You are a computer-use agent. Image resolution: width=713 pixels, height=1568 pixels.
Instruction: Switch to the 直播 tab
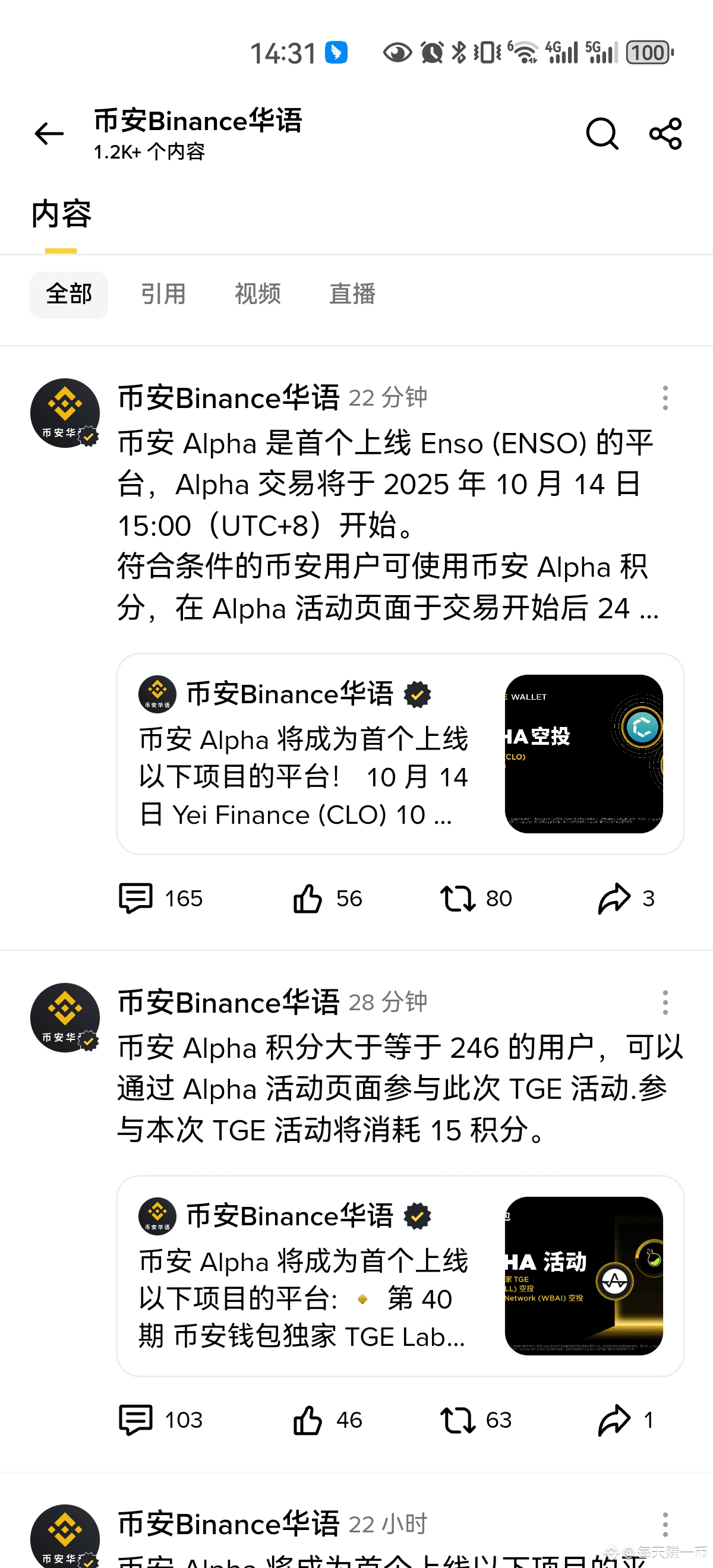pyautogui.click(x=352, y=295)
